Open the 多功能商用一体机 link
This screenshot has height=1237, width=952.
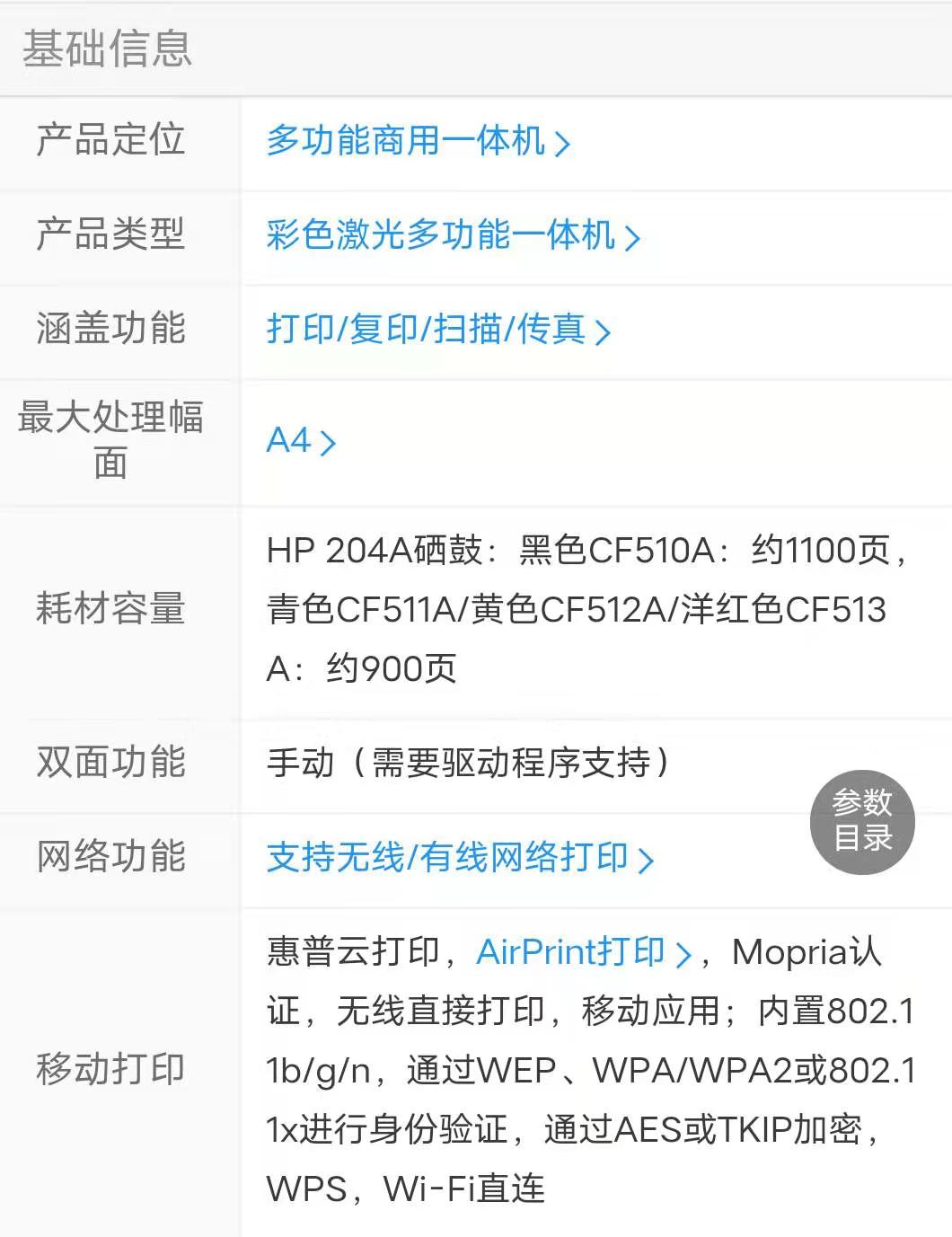point(417,141)
